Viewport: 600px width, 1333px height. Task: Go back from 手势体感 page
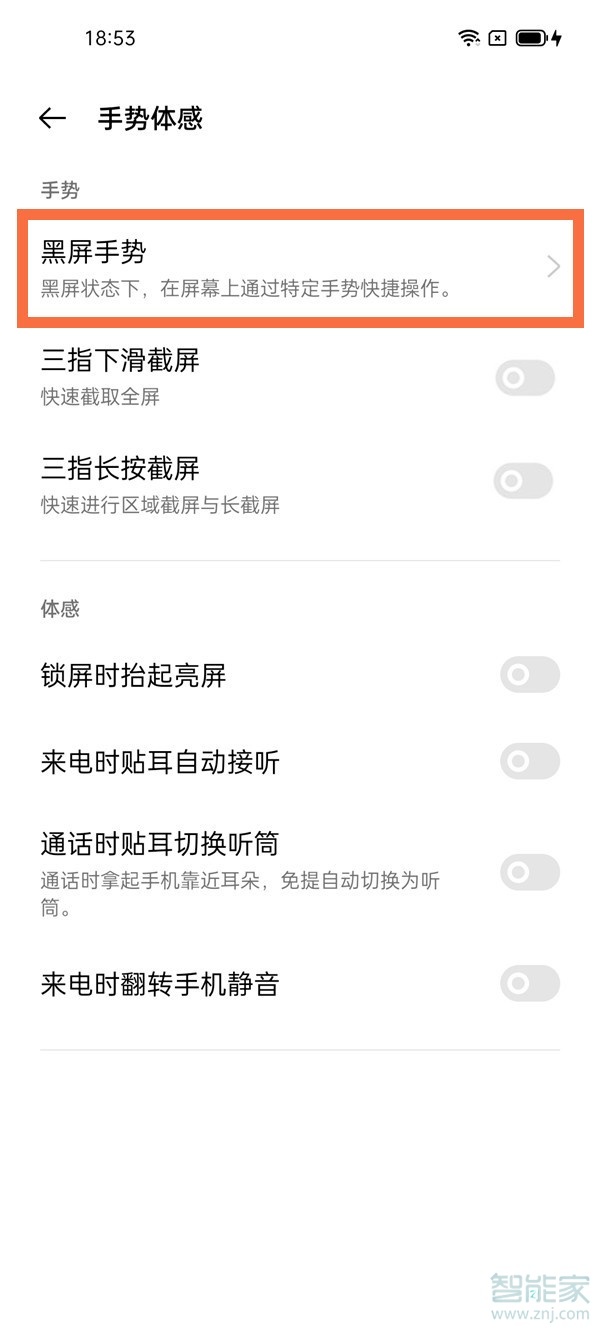pyautogui.click(x=52, y=119)
